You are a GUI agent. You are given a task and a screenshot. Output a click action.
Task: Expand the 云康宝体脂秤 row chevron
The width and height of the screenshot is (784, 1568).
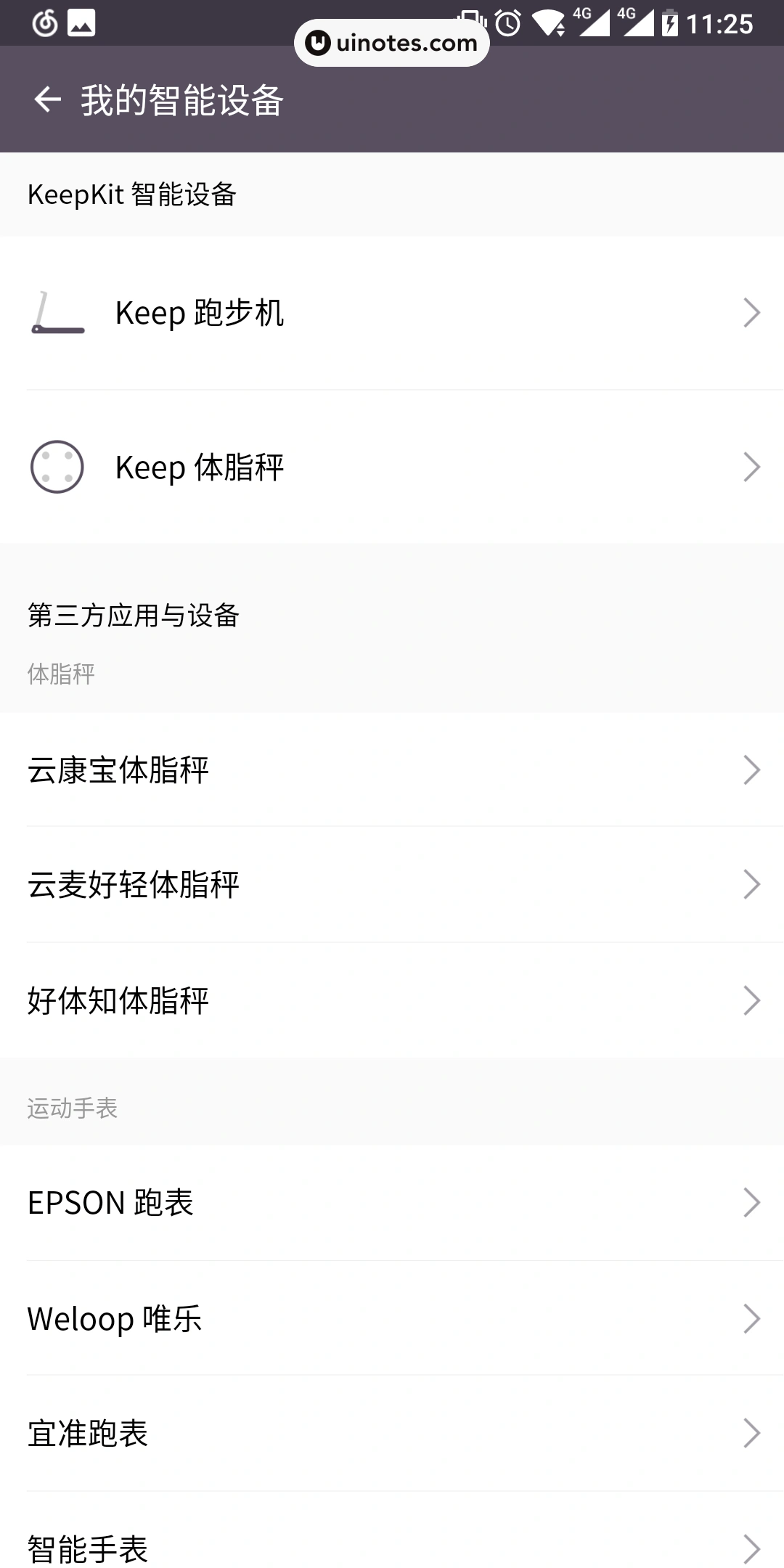click(751, 769)
